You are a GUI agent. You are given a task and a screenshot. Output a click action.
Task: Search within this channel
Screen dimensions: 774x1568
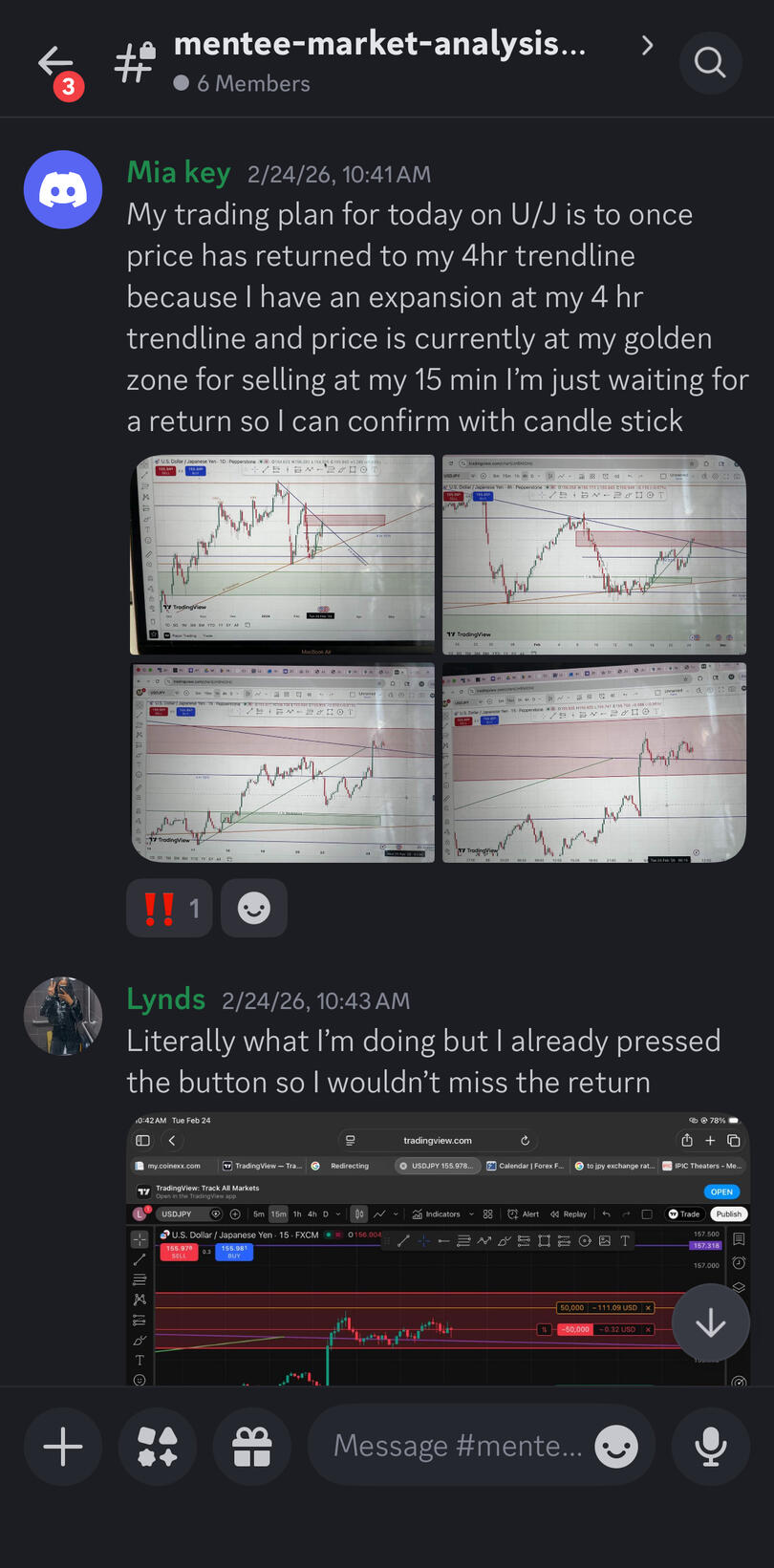click(x=710, y=63)
